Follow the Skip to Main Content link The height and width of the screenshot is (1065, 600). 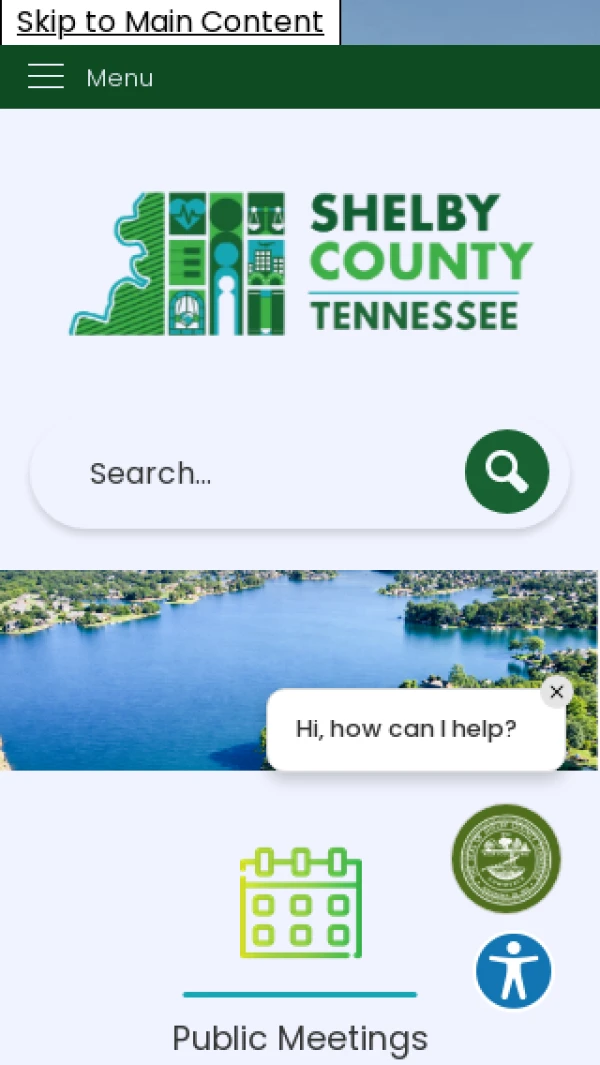pyautogui.click(x=170, y=22)
